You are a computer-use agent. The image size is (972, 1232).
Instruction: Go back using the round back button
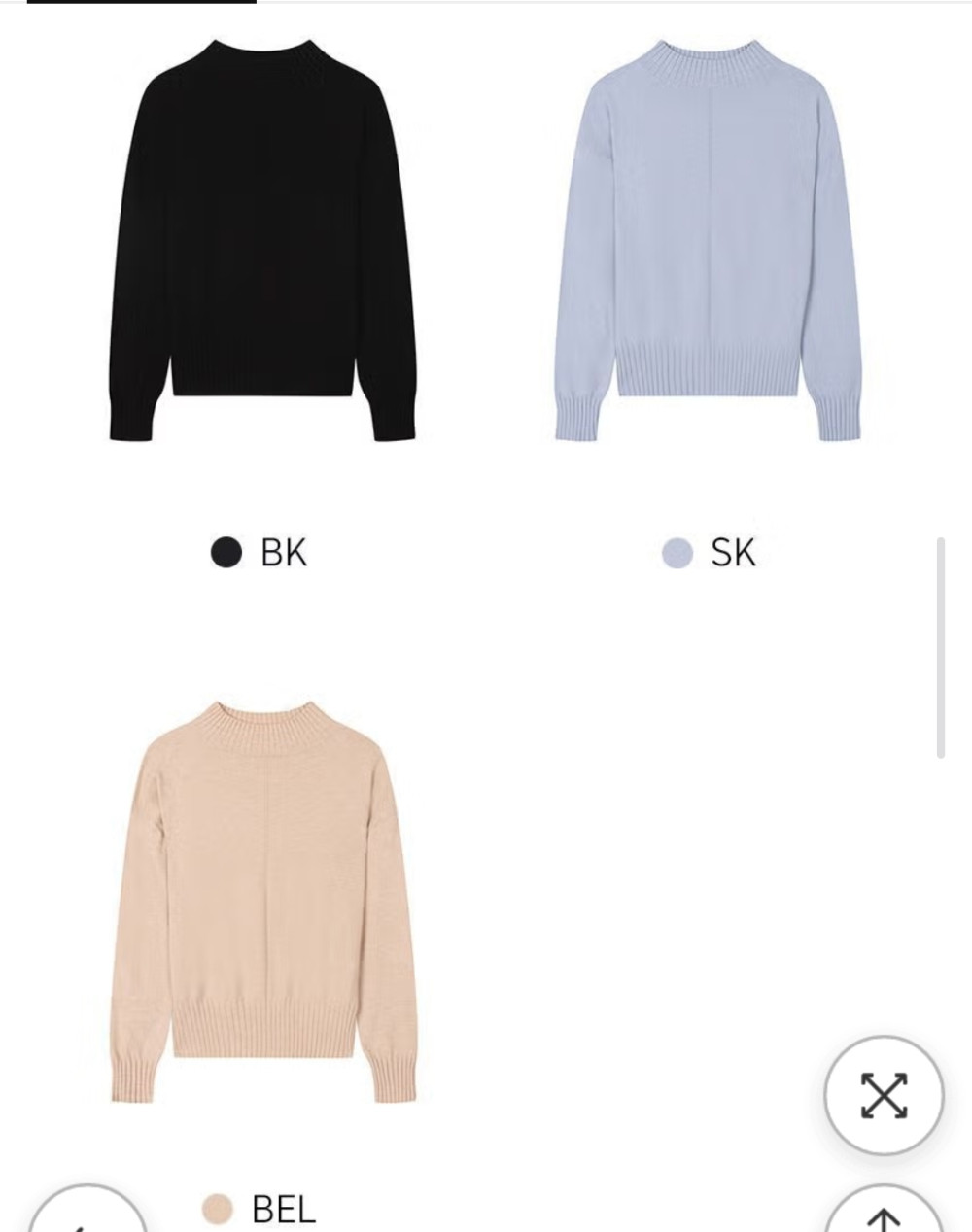(87, 1215)
